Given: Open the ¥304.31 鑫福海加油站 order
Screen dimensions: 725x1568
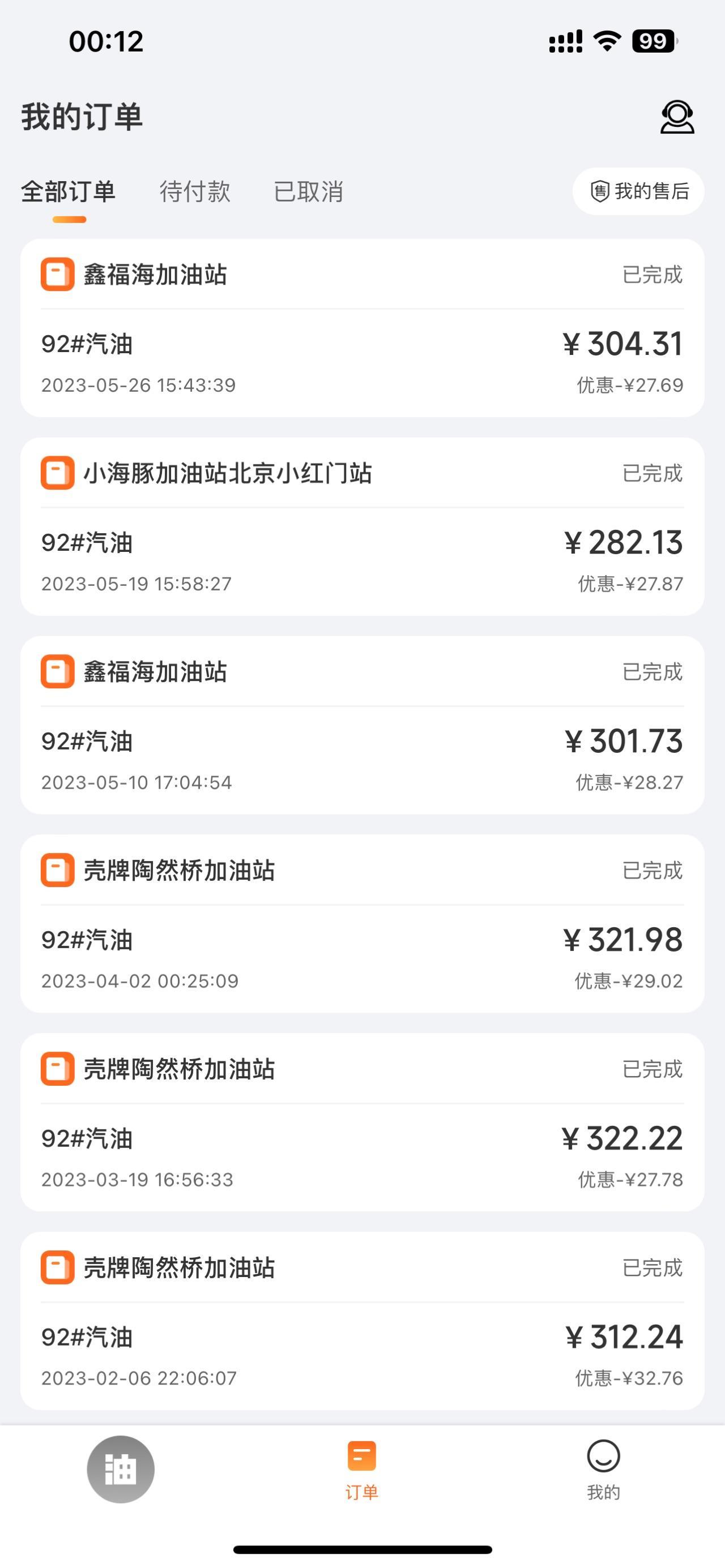Looking at the screenshot, I should click(362, 329).
